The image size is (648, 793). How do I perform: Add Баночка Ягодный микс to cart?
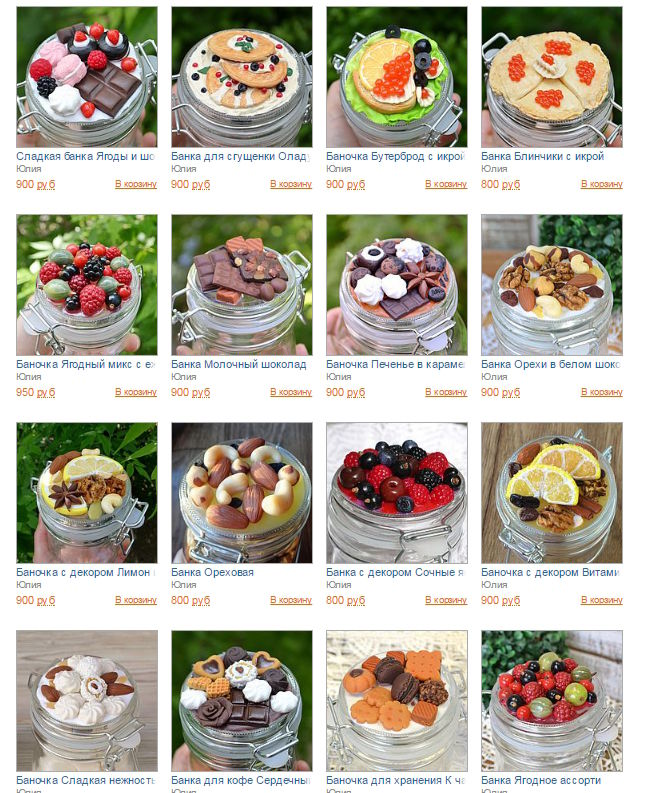pyautogui.click(x=135, y=392)
